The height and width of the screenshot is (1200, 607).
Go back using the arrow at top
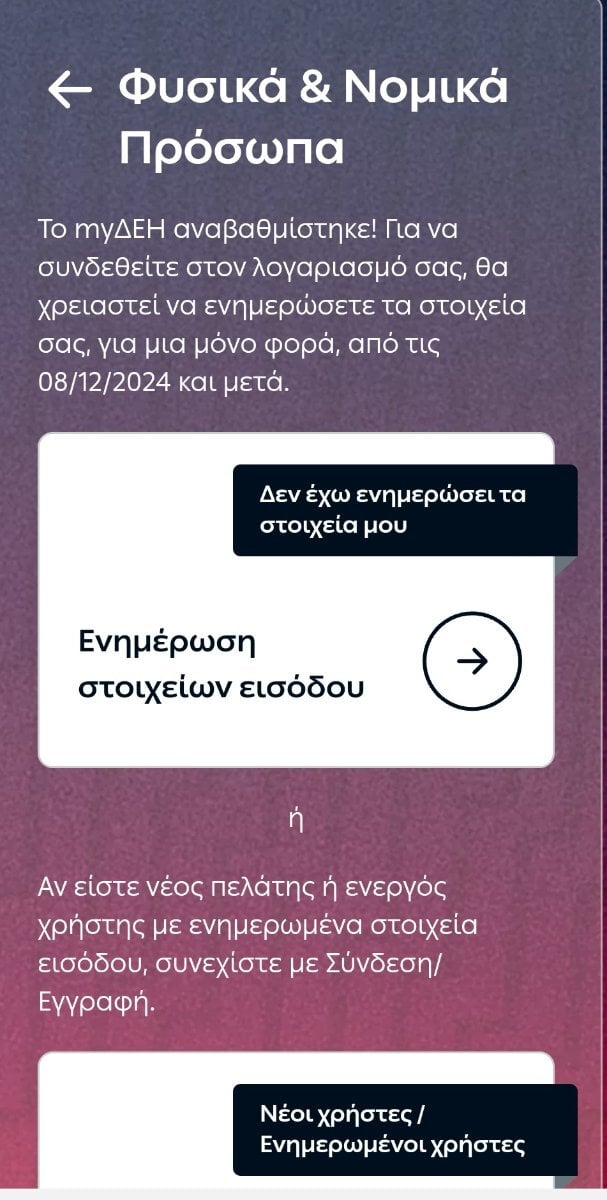point(70,90)
